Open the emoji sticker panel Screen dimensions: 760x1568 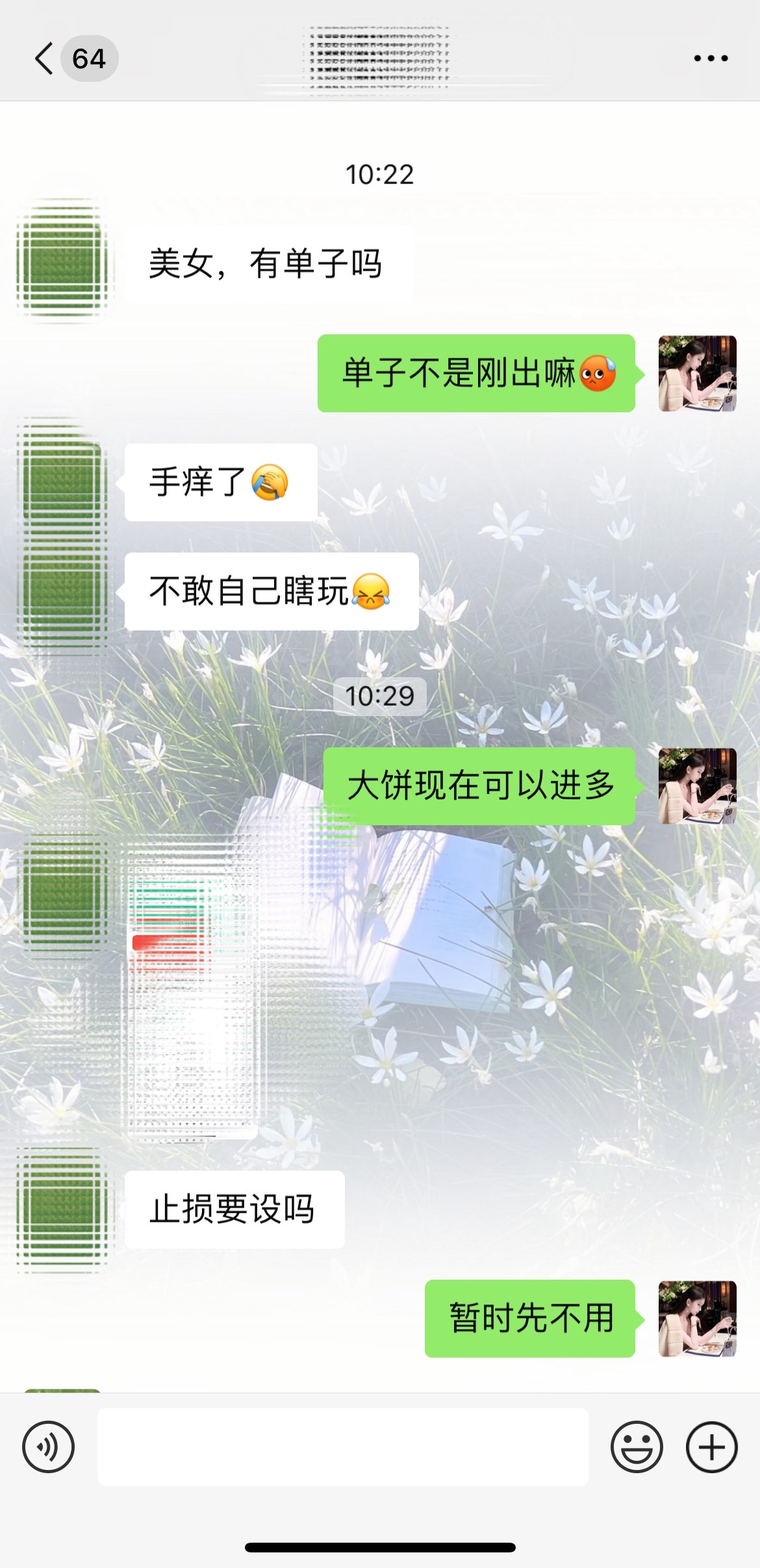637,1447
